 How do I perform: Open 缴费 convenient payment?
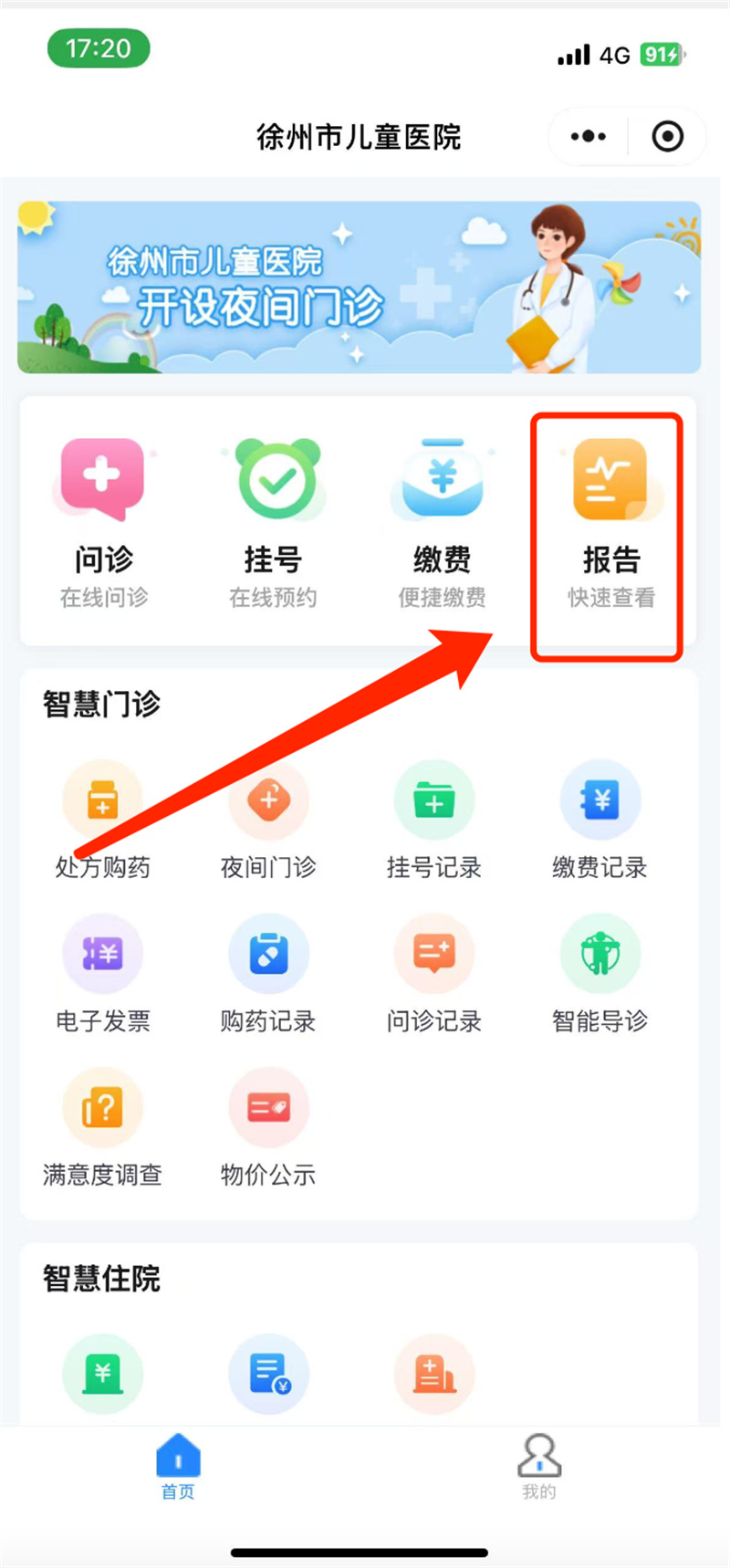pyautogui.click(x=443, y=520)
